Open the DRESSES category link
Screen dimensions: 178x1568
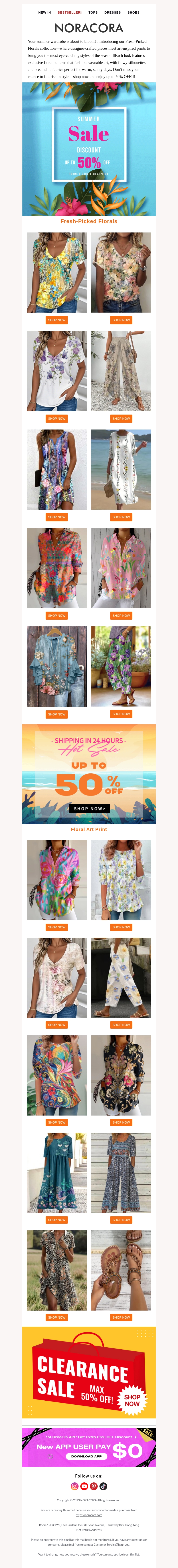tap(112, 12)
